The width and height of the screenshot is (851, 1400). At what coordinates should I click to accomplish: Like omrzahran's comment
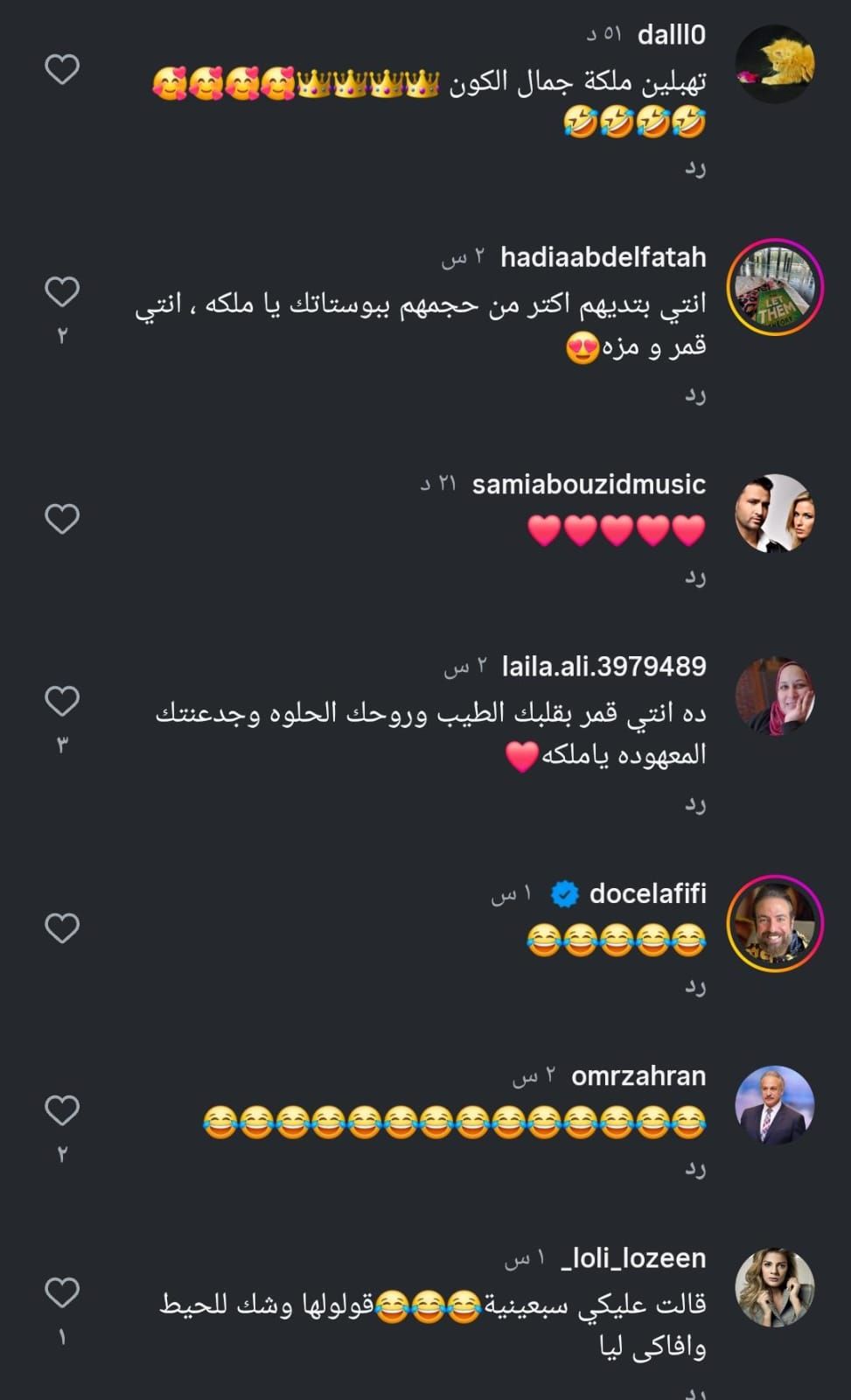(x=62, y=1110)
